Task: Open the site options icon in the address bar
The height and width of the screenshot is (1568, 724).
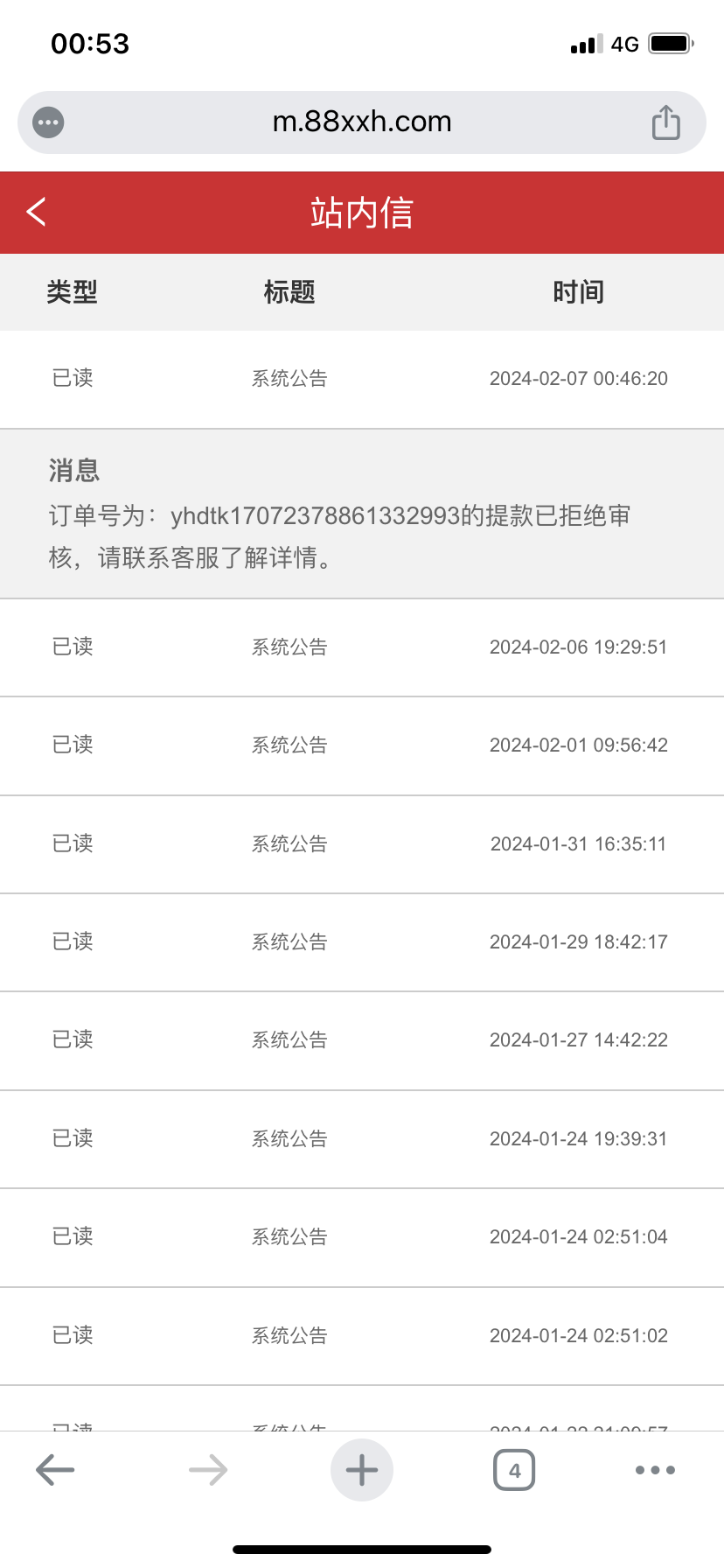Action: (48, 122)
